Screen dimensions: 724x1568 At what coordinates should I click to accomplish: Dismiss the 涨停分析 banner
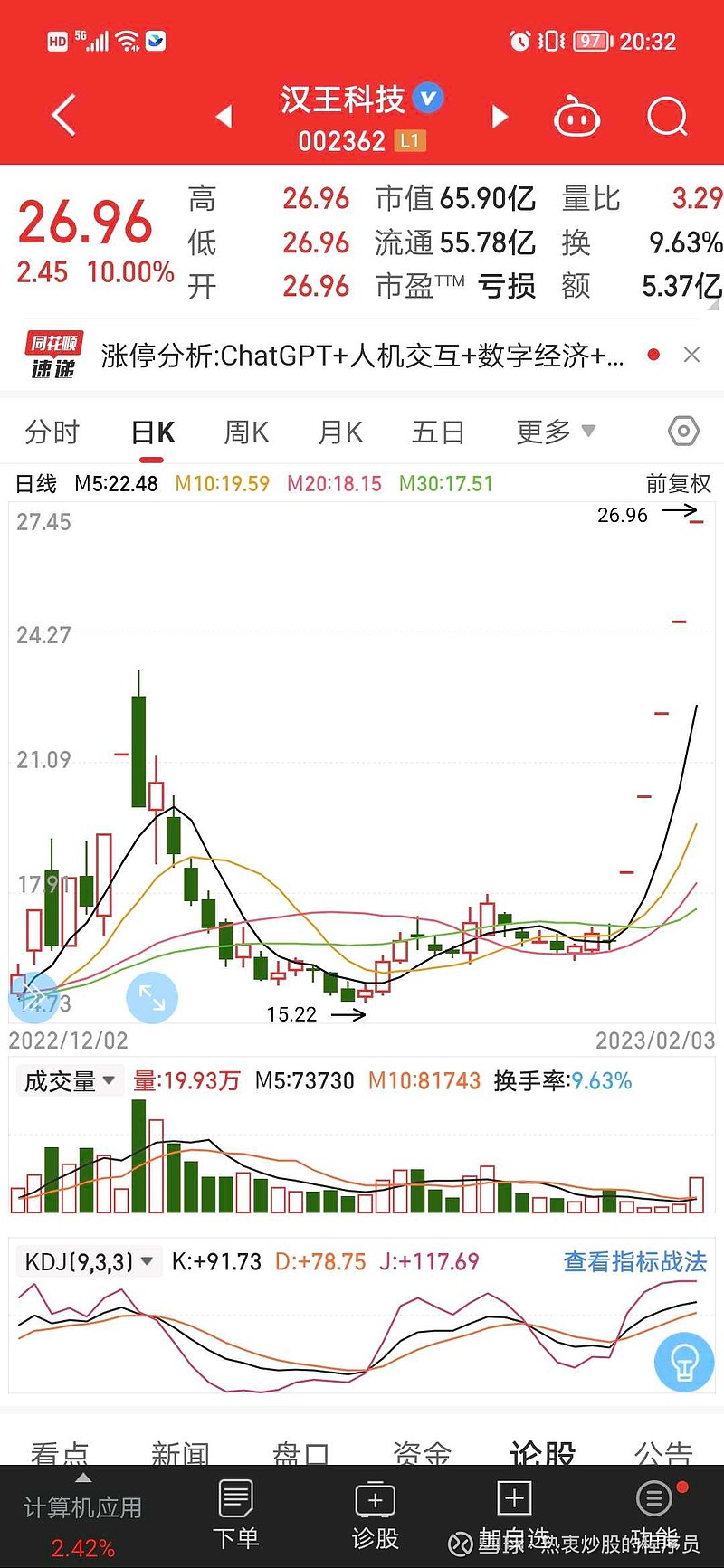pos(691,355)
